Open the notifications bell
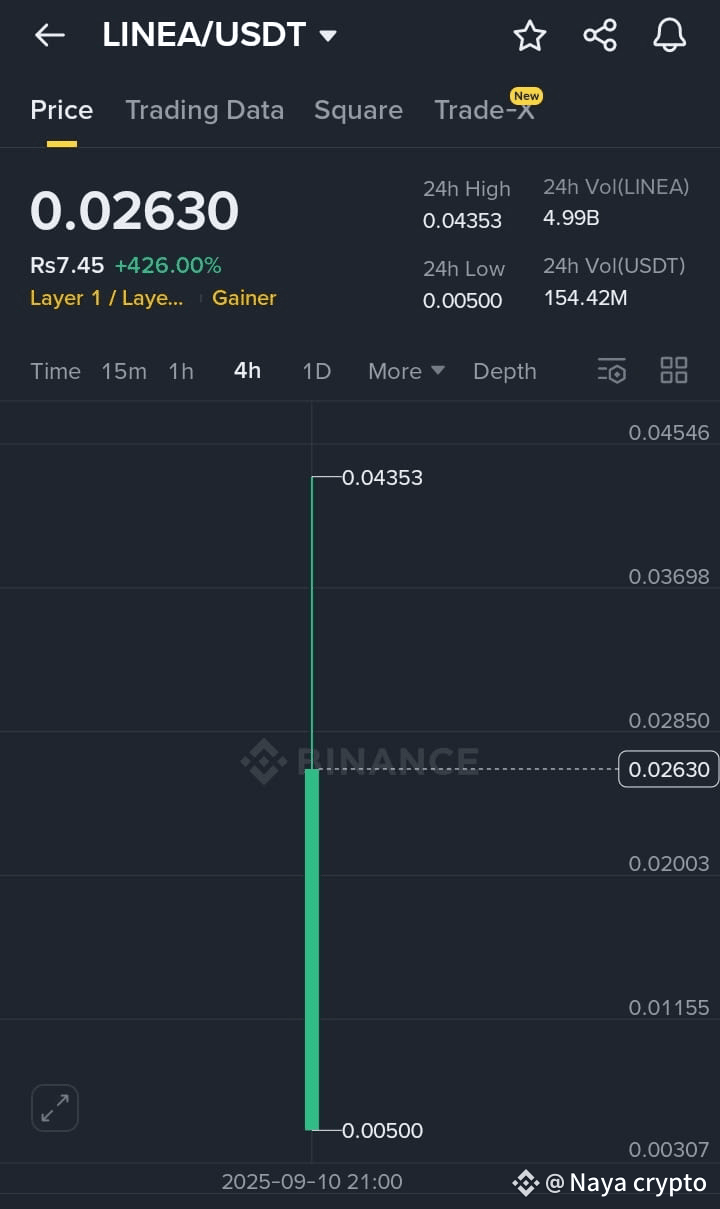 pos(668,35)
